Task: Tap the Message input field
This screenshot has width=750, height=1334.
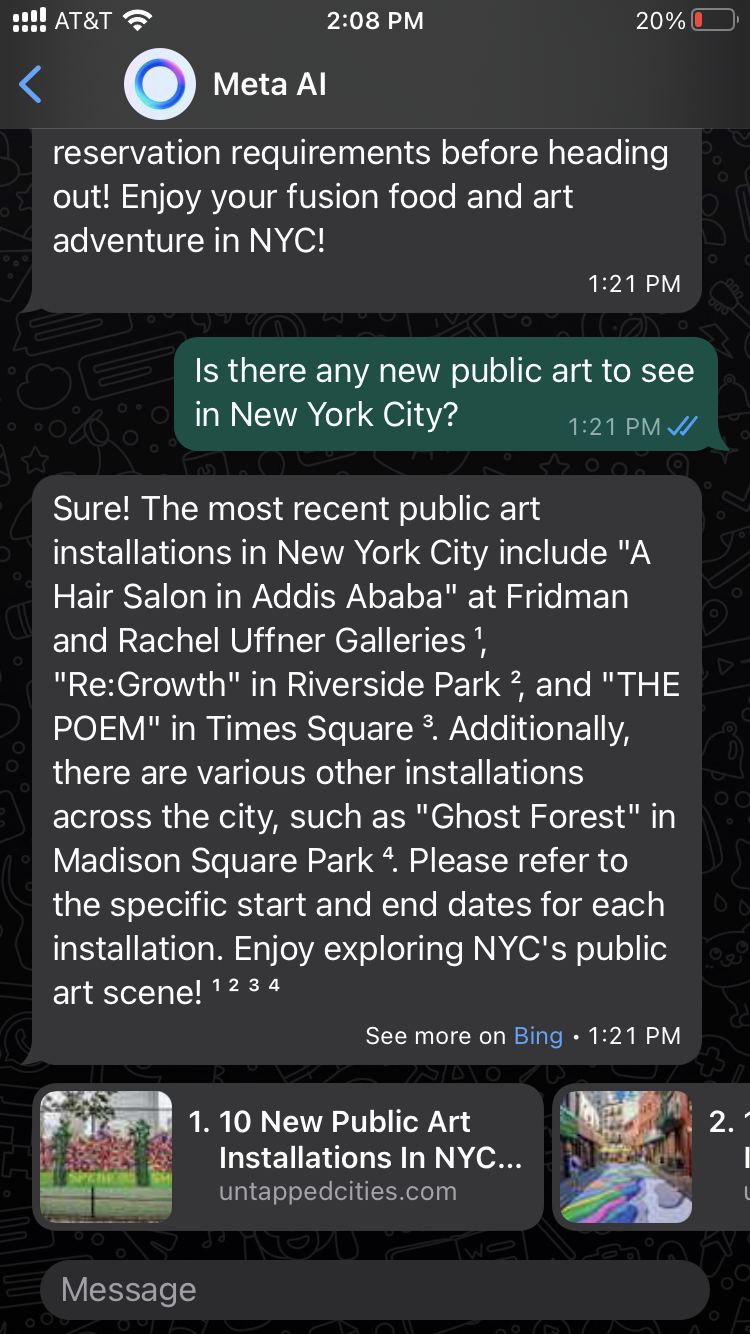Action: (375, 1289)
